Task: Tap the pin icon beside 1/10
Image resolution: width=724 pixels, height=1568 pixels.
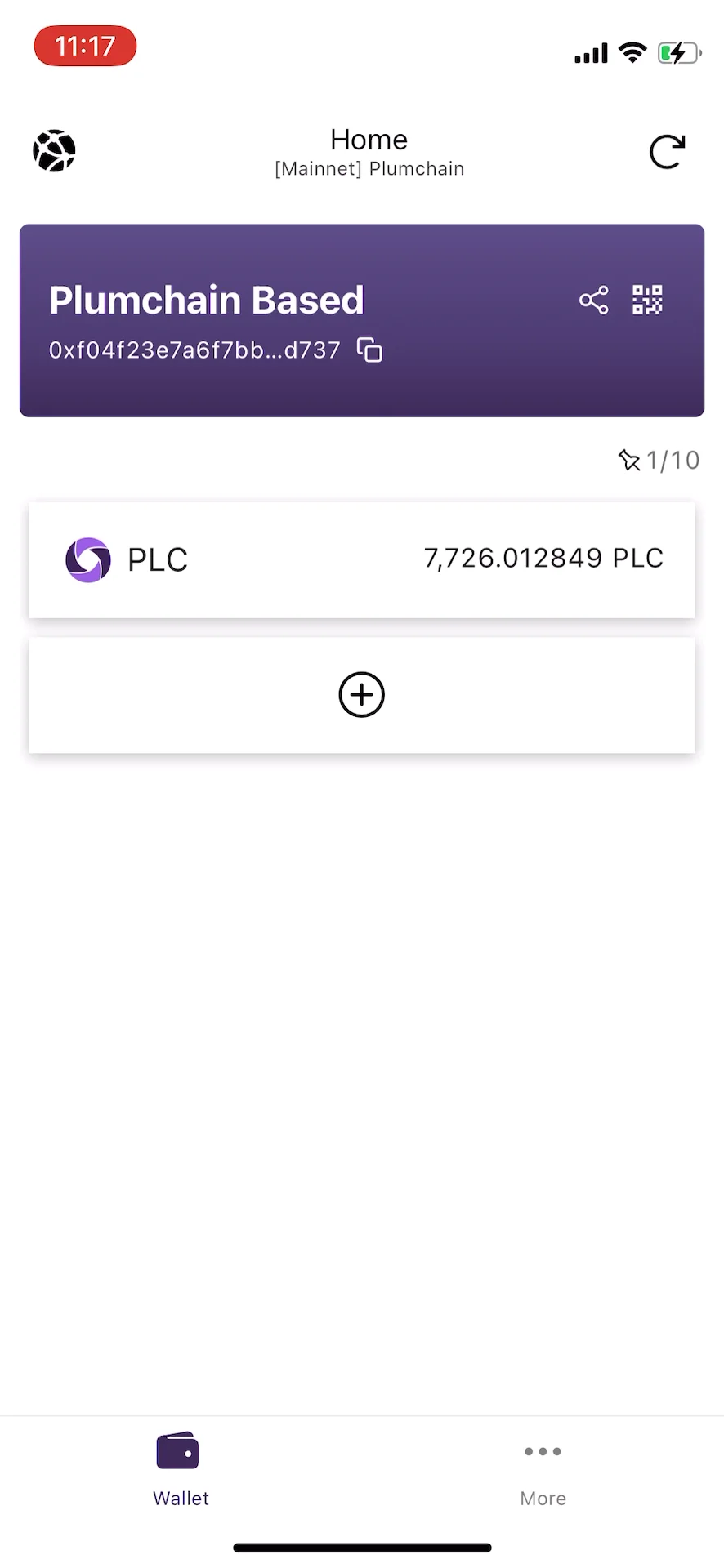Action: 628,461
